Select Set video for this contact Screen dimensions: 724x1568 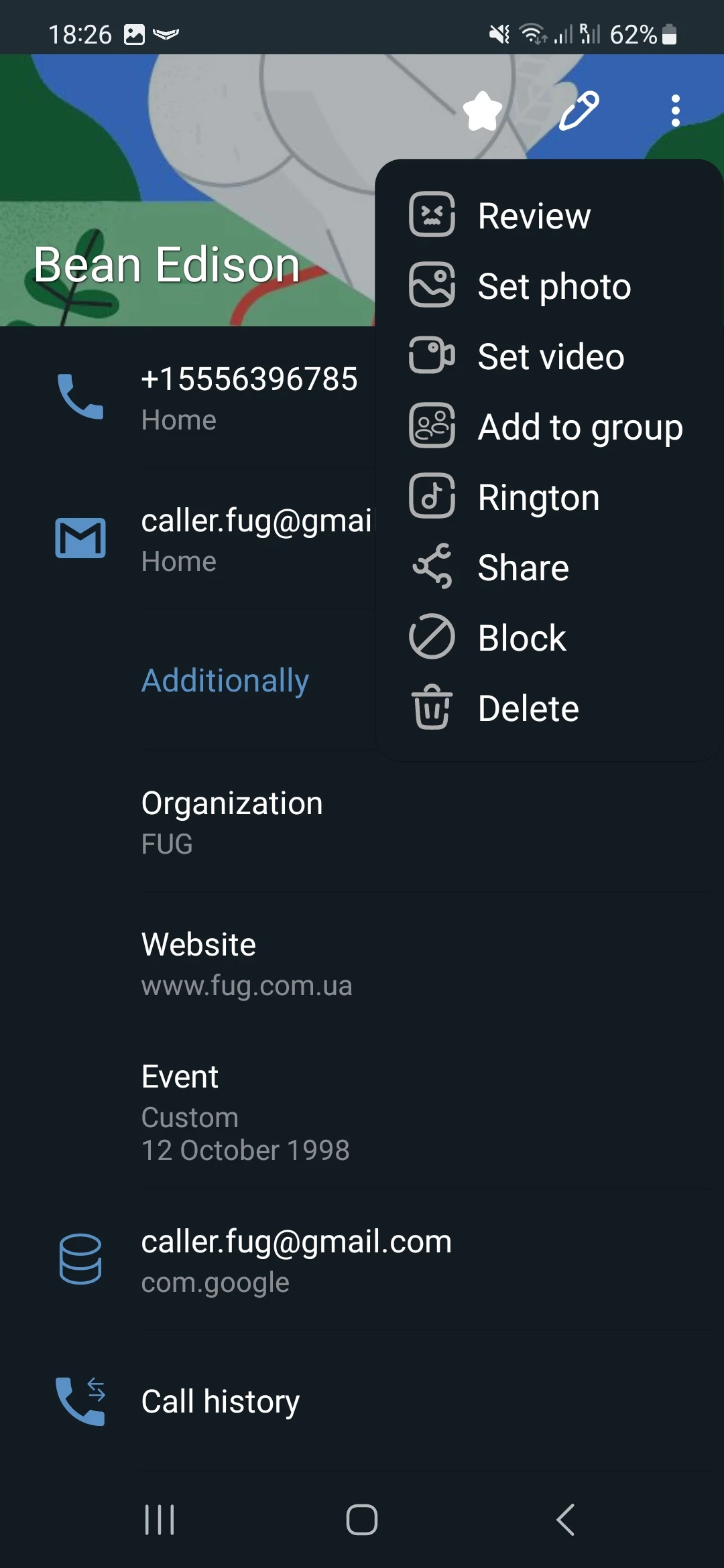point(550,356)
